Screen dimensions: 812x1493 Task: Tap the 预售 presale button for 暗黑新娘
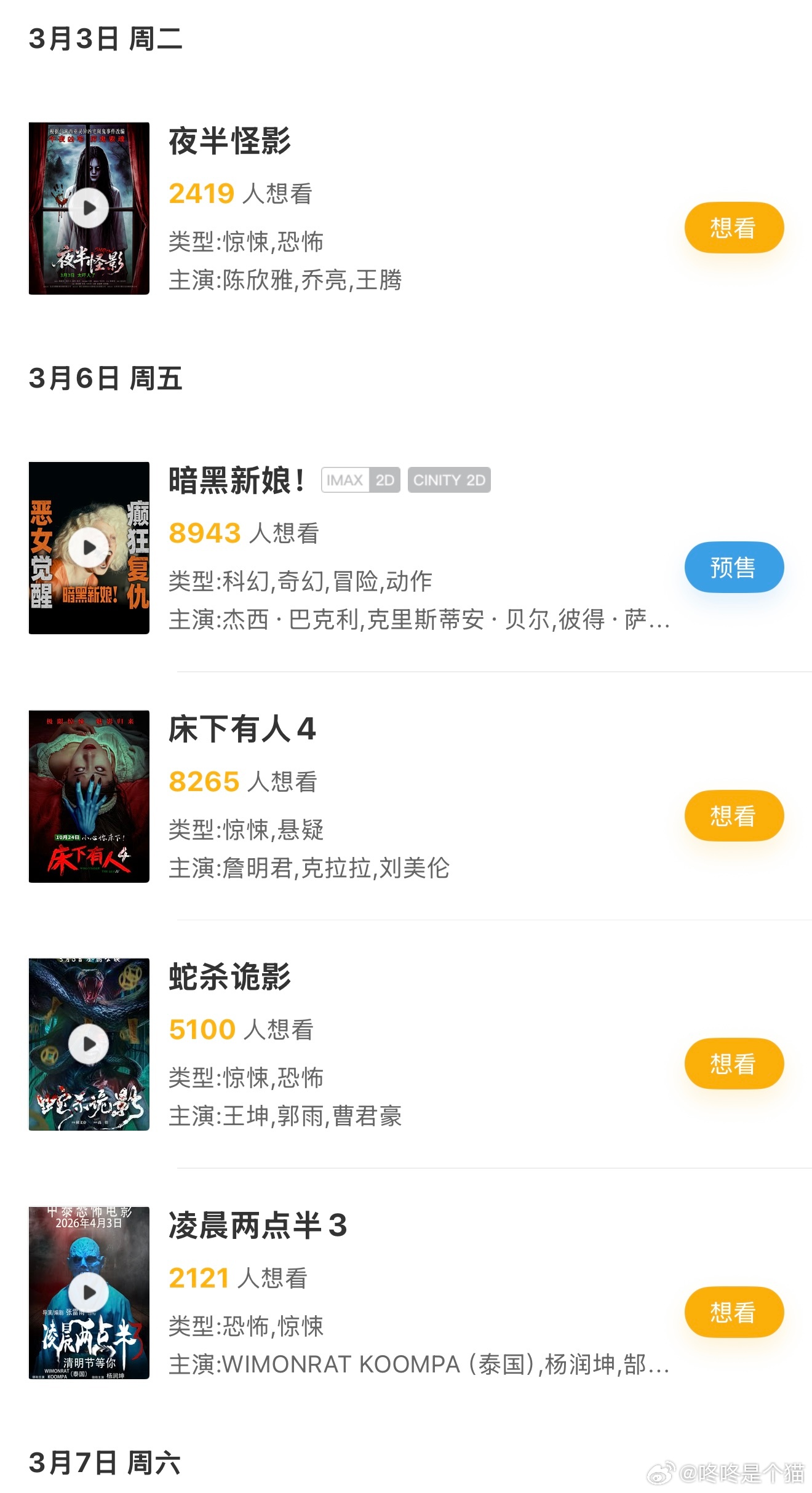click(x=734, y=567)
